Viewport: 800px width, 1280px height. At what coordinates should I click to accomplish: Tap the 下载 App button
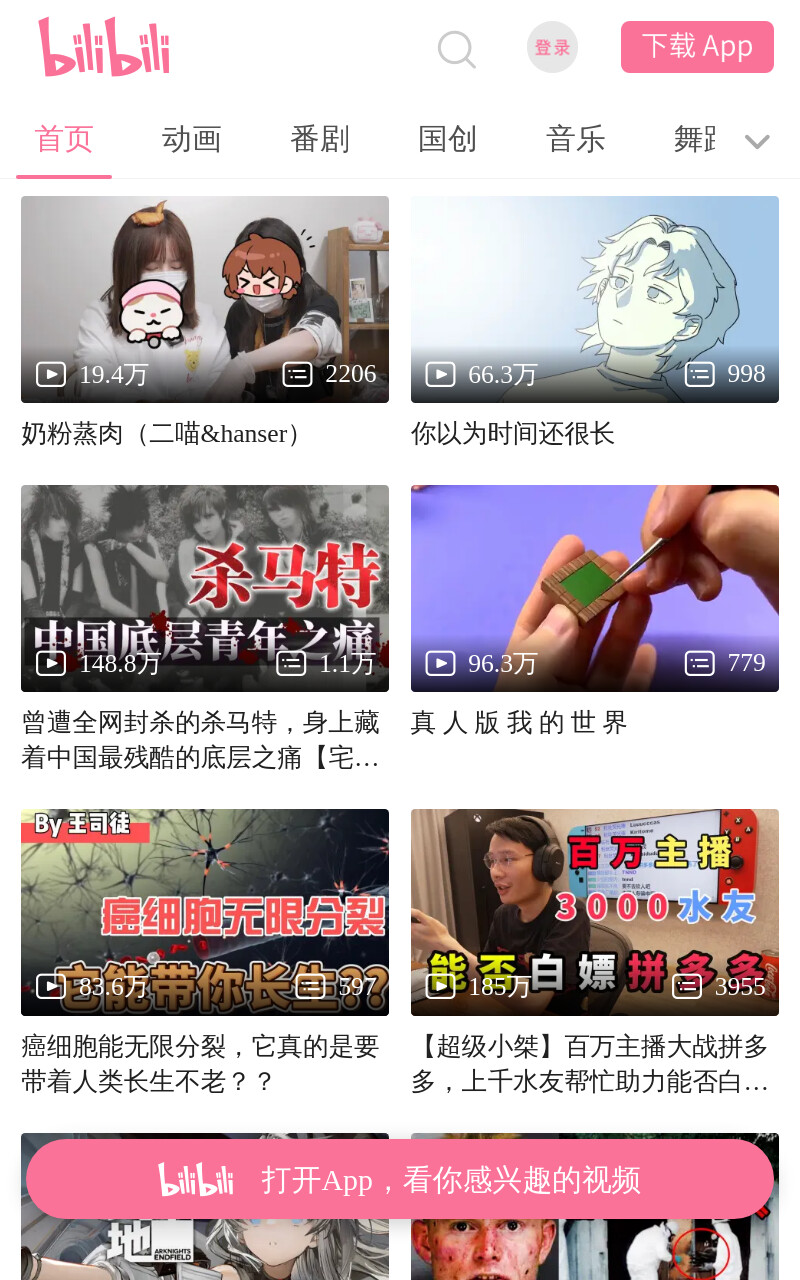(697, 47)
